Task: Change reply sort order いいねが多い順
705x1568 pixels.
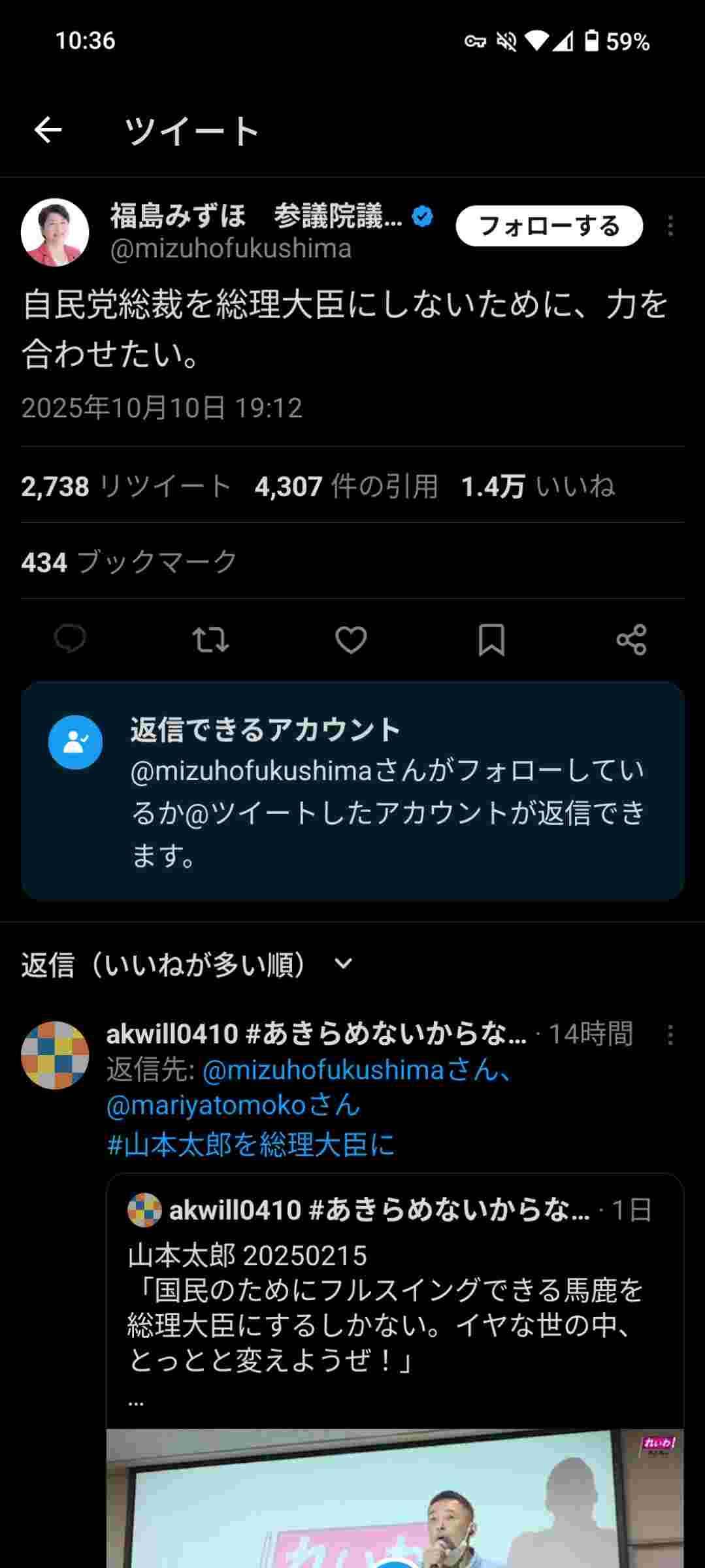Action: [x=188, y=964]
